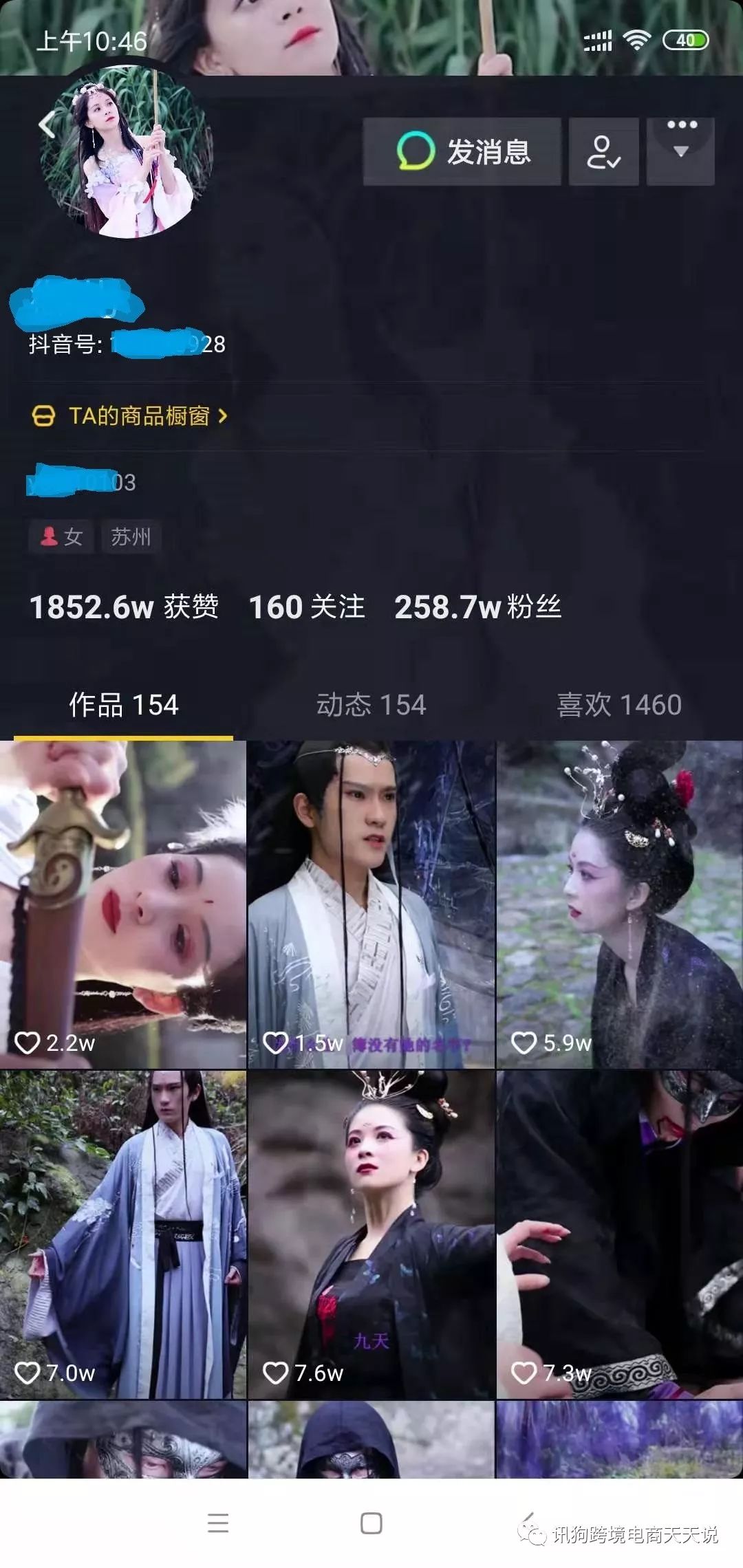Viewport: 743px width, 1568px height.
Task: Open the video with 7.6w likes
Action: click(371, 1234)
